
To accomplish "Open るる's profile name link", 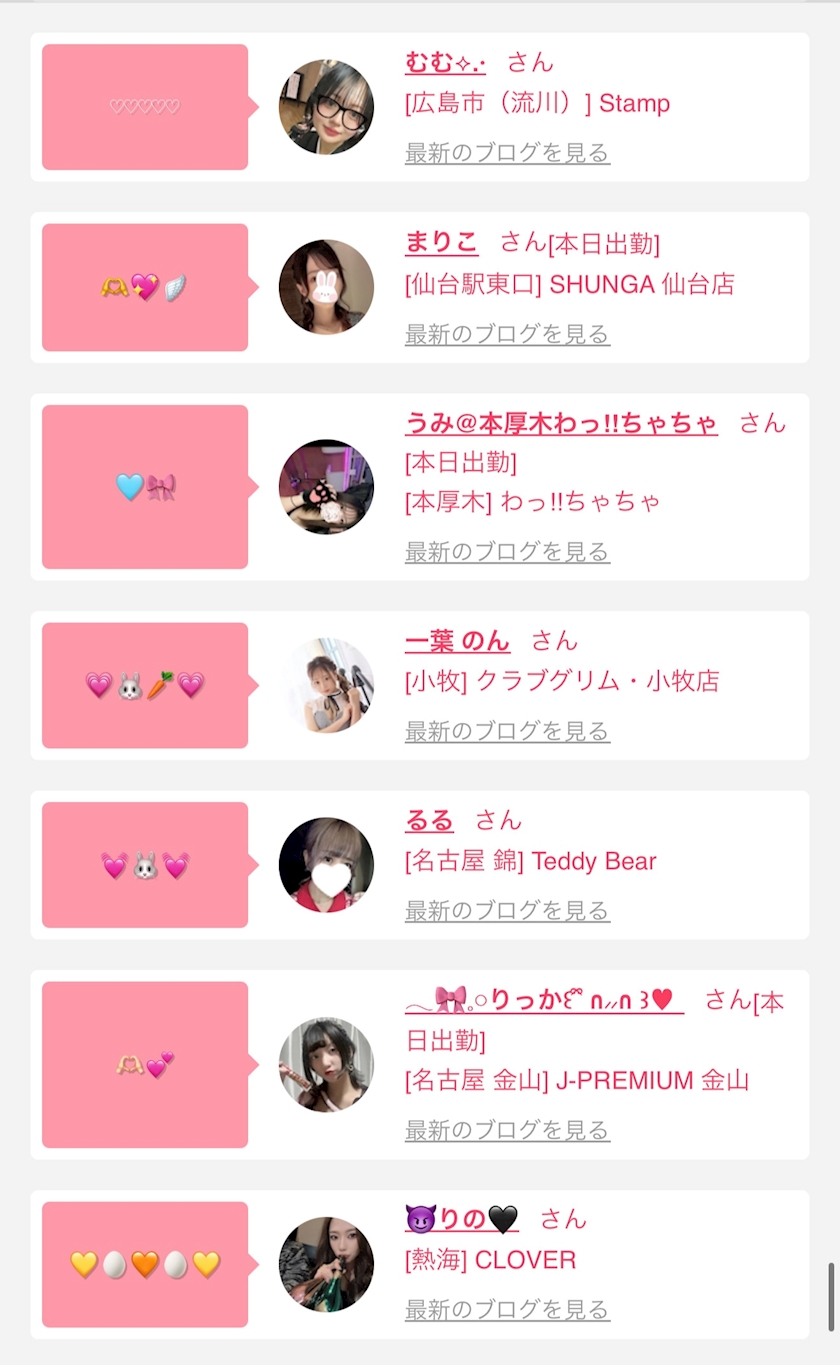I will tap(429, 821).
